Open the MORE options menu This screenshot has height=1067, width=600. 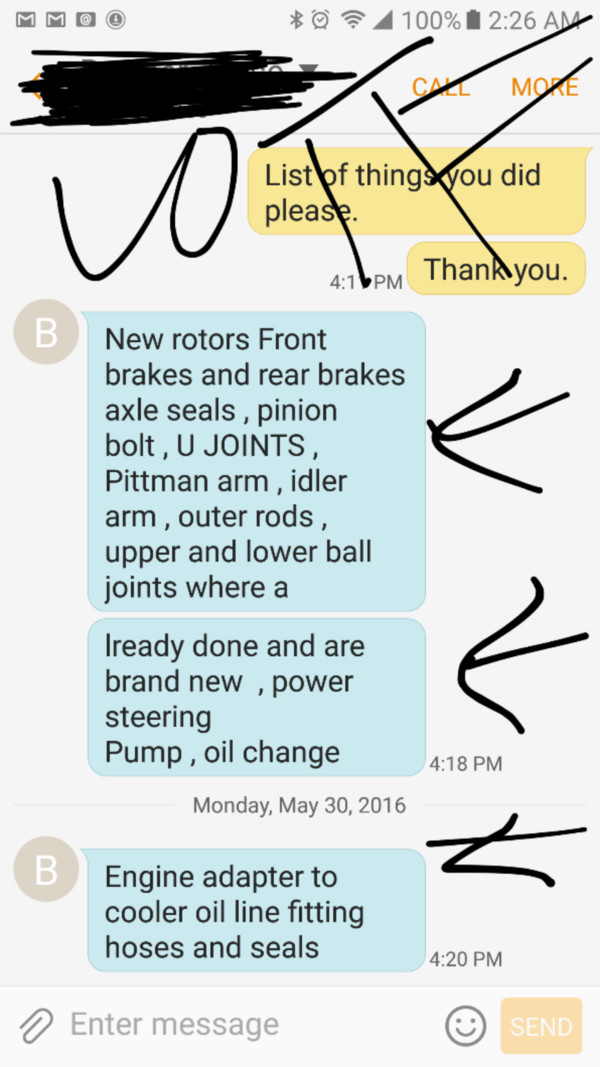pyautogui.click(x=545, y=87)
